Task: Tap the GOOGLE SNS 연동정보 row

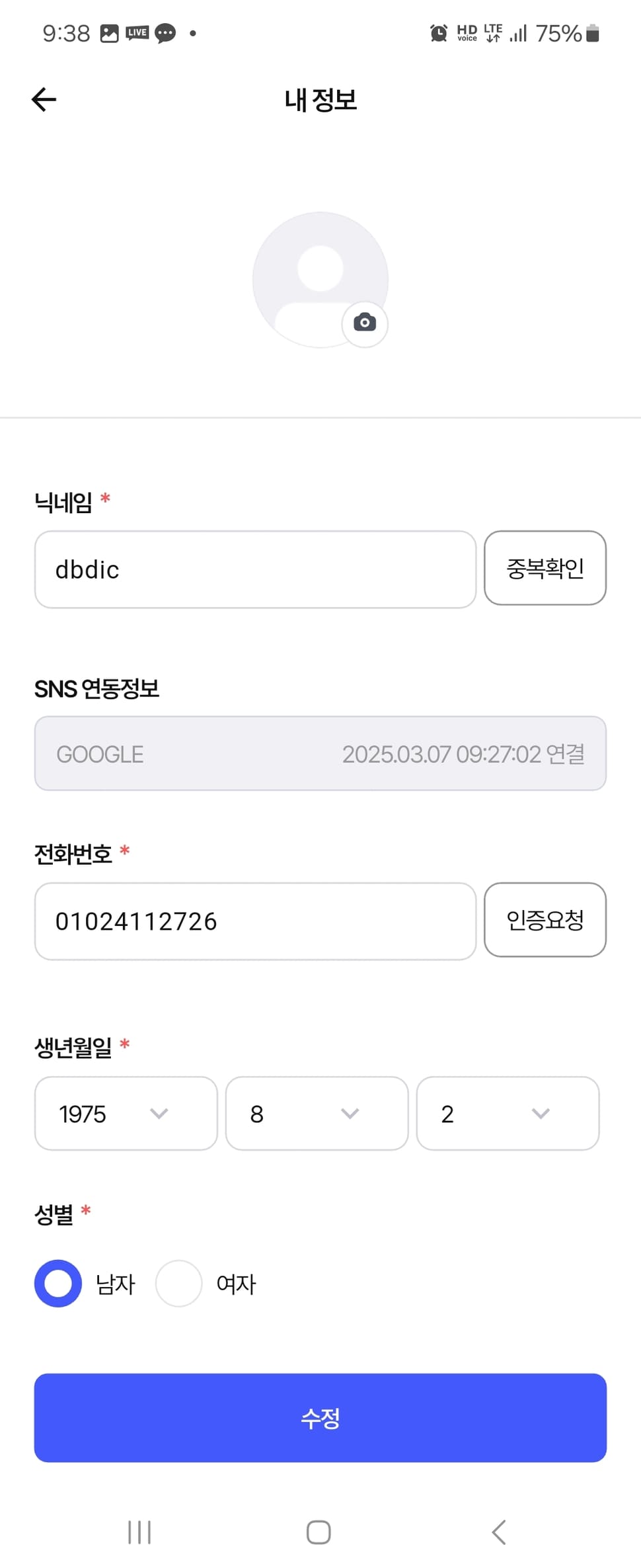Action: click(x=320, y=753)
